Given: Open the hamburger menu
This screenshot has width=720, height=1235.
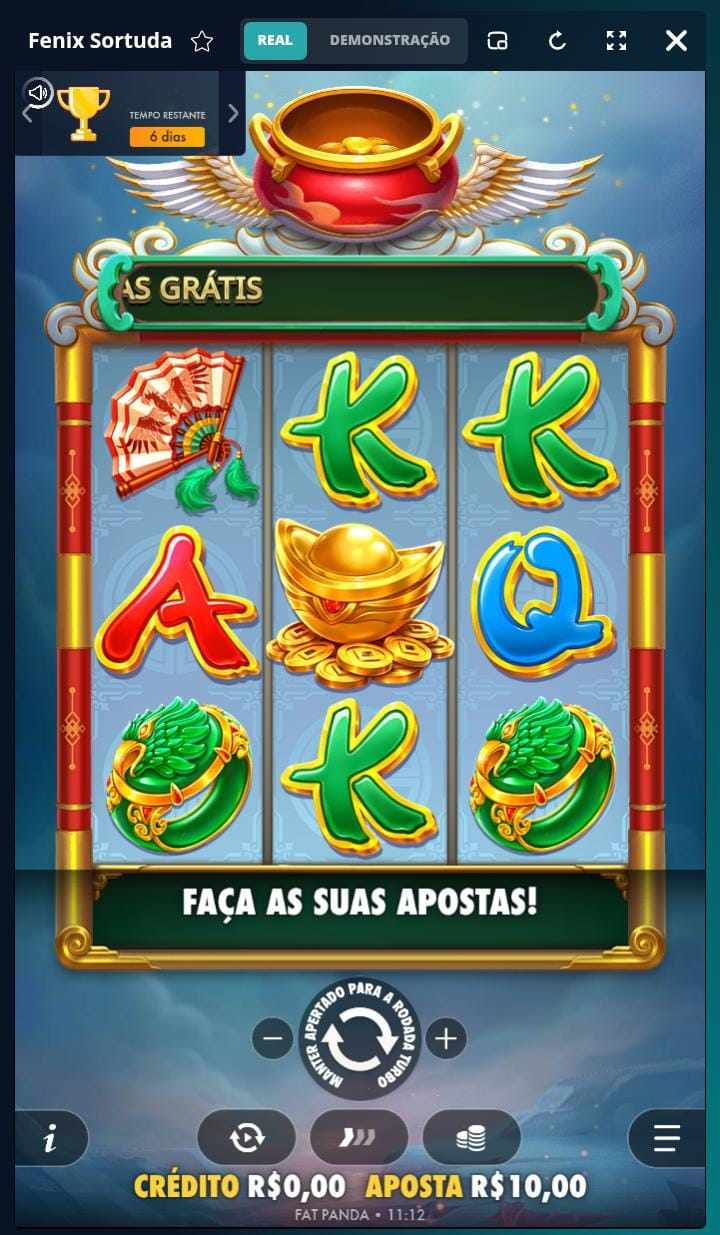Looking at the screenshot, I should pyautogui.click(x=666, y=1138).
